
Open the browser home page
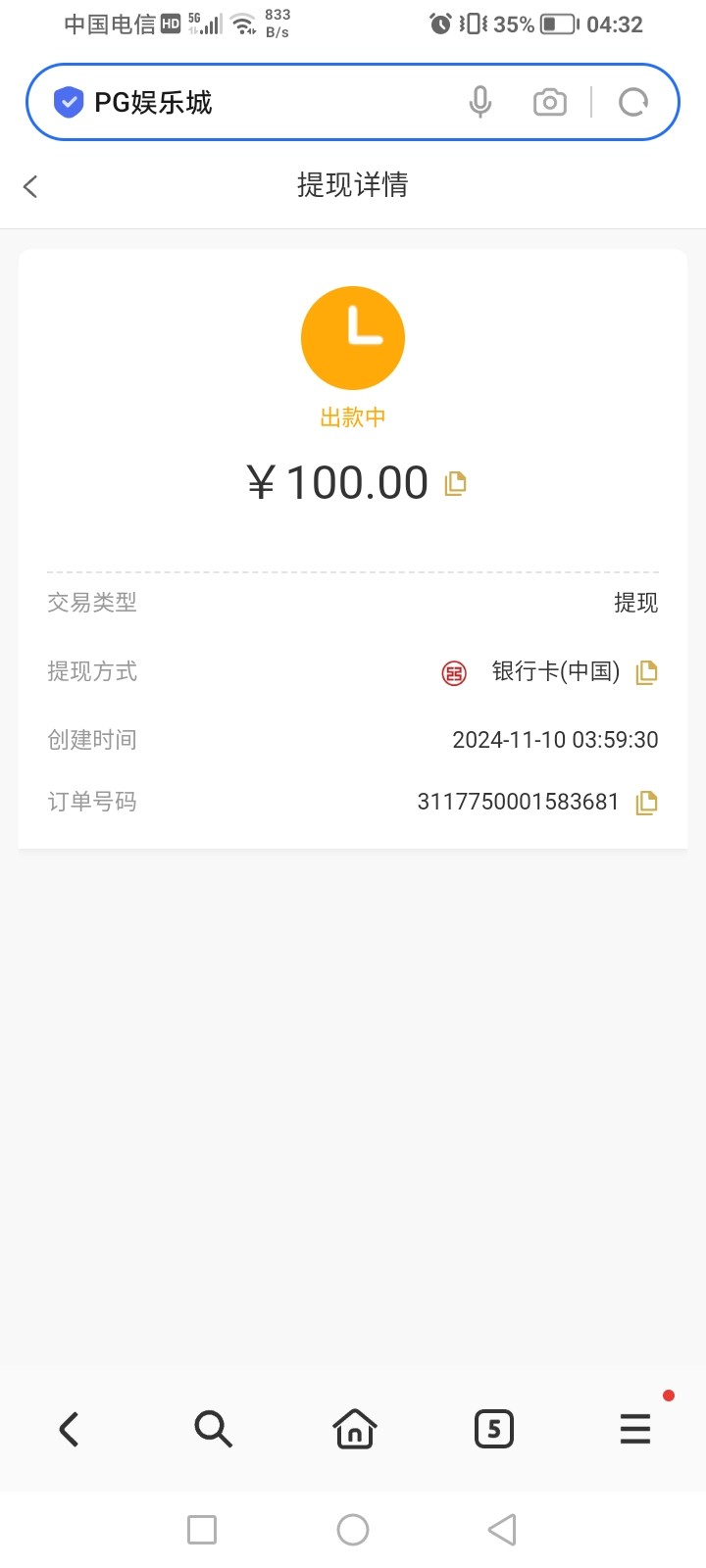(354, 1429)
